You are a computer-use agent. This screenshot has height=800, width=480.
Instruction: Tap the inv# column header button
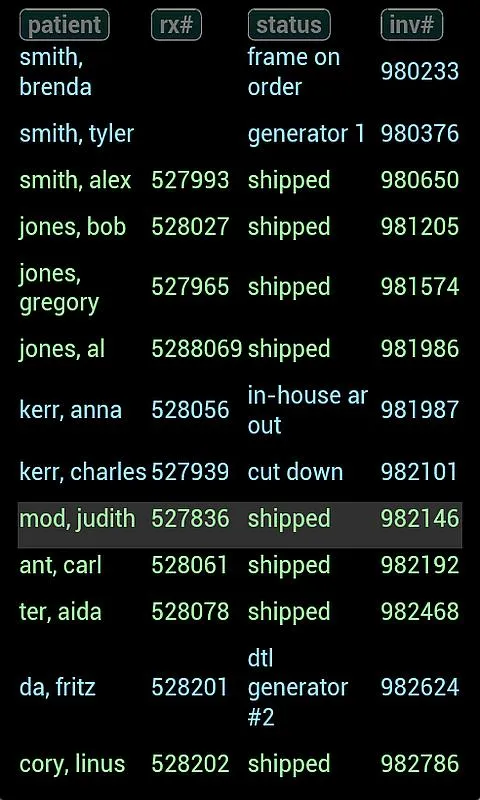[412, 24]
